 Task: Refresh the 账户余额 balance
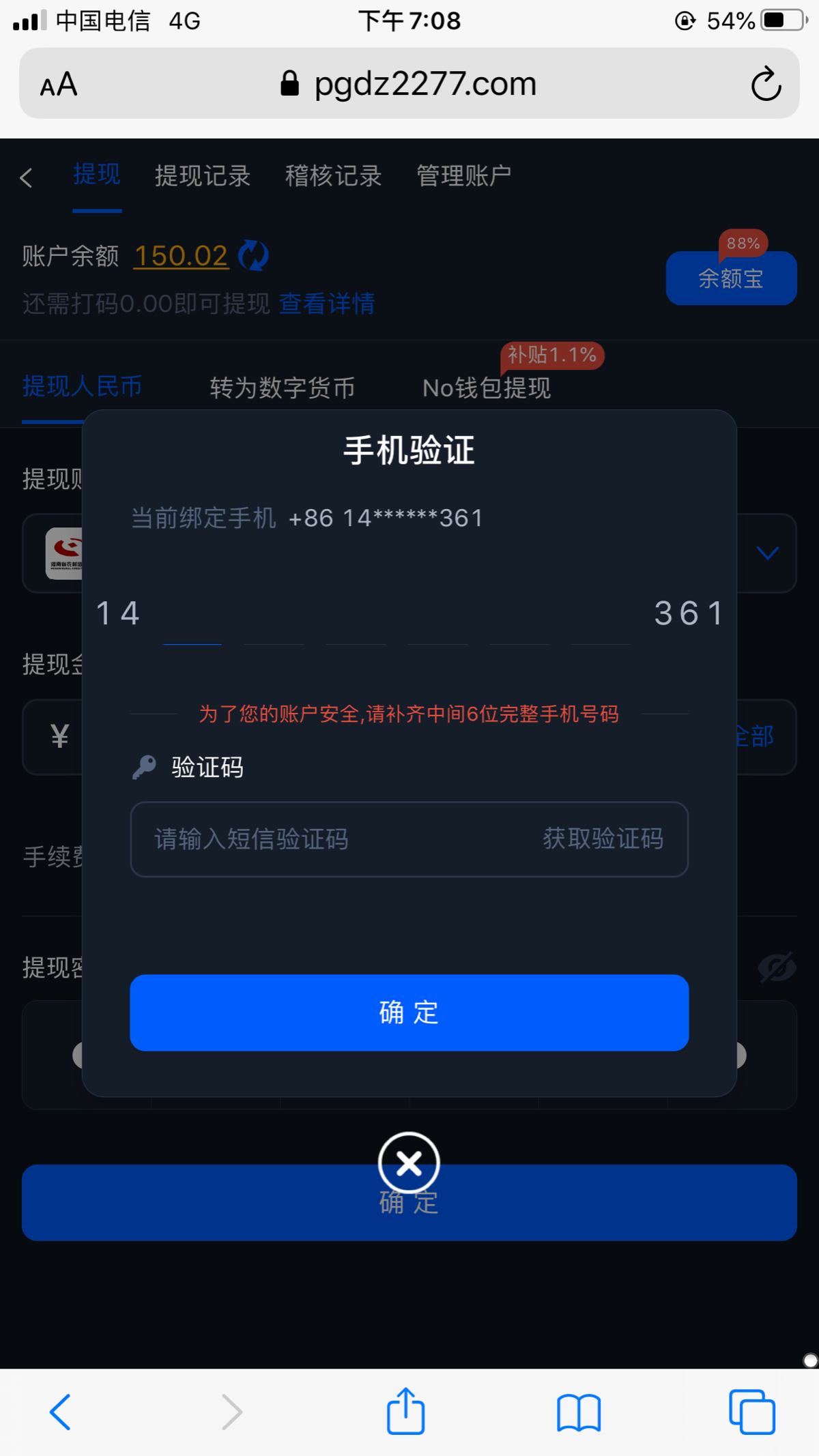tap(253, 256)
